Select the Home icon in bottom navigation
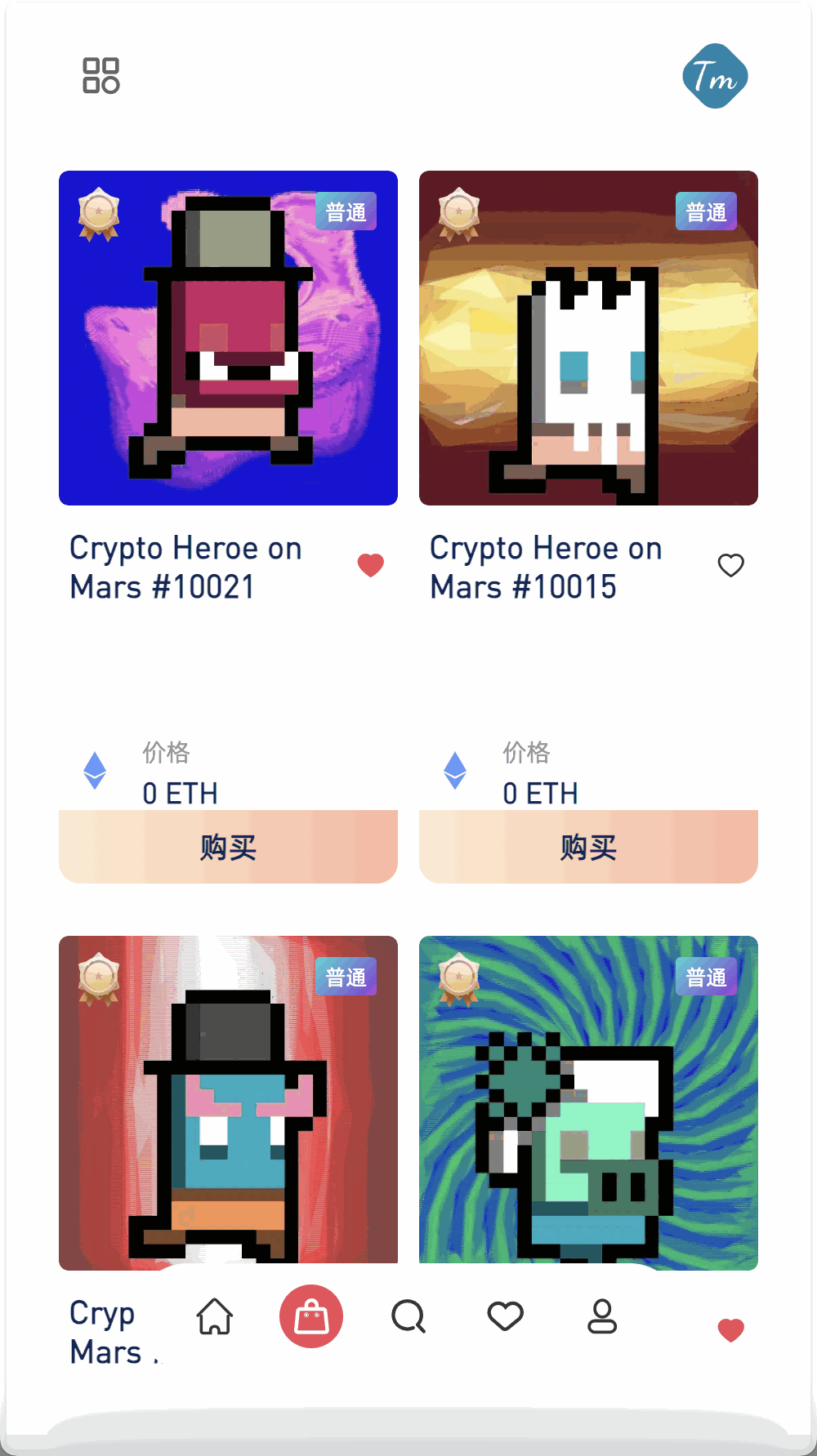 tap(214, 1316)
